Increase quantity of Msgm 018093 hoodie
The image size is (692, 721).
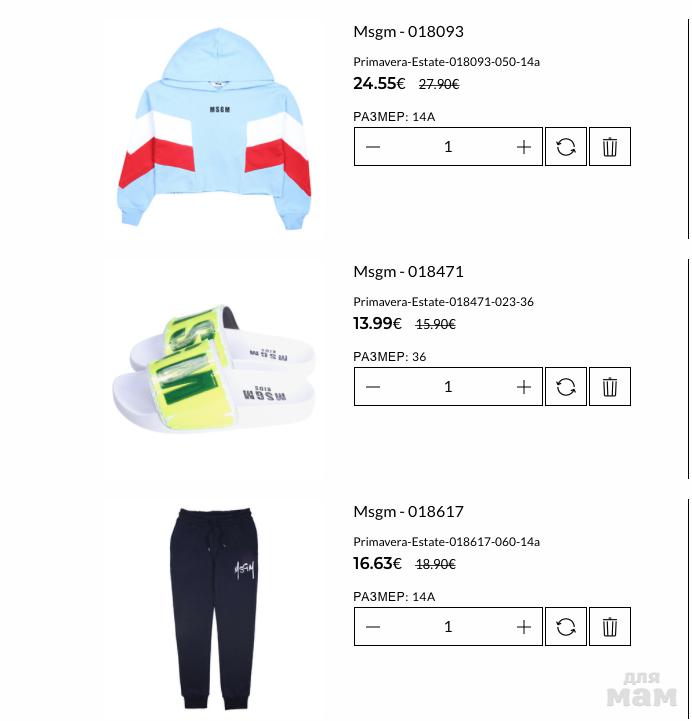(523, 147)
